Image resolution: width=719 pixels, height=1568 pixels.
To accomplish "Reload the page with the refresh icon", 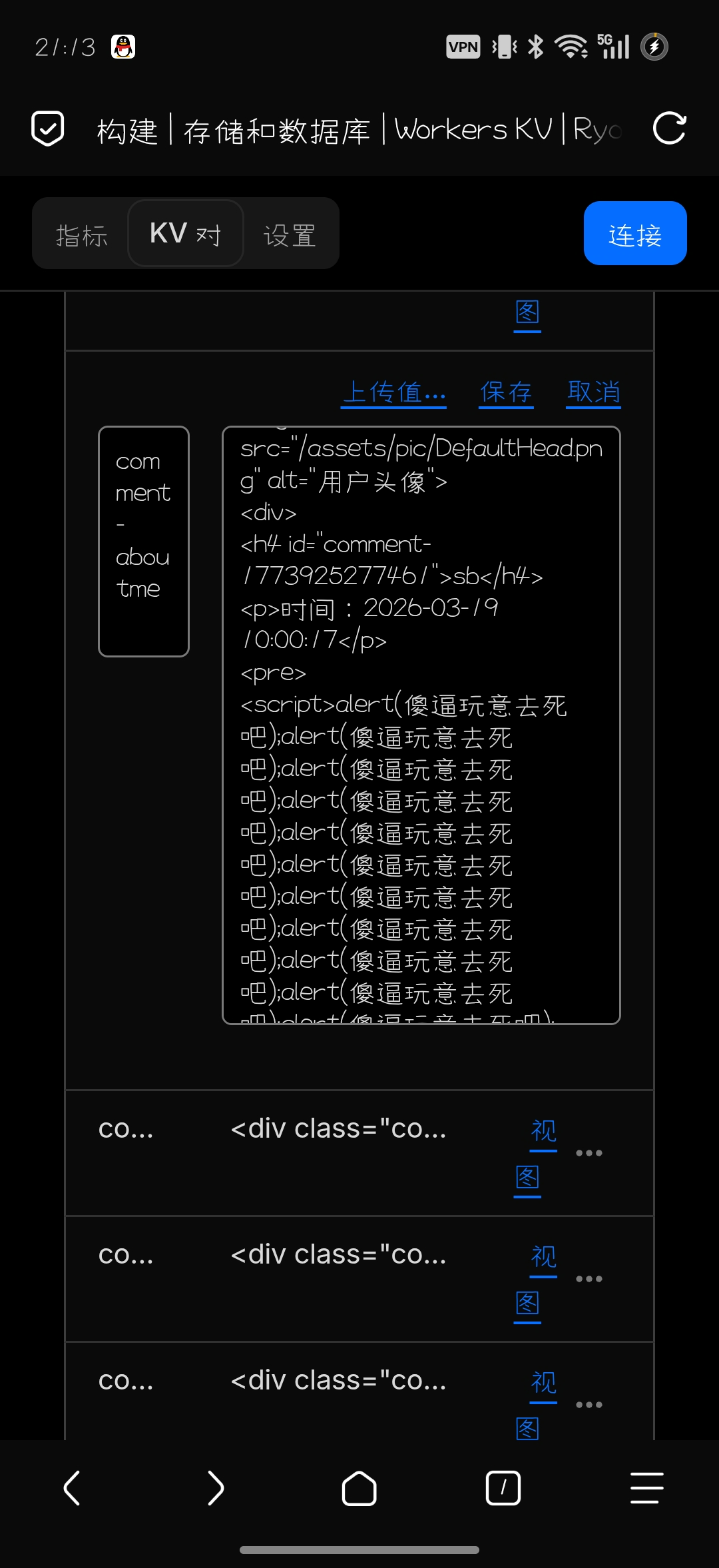I will (669, 129).
